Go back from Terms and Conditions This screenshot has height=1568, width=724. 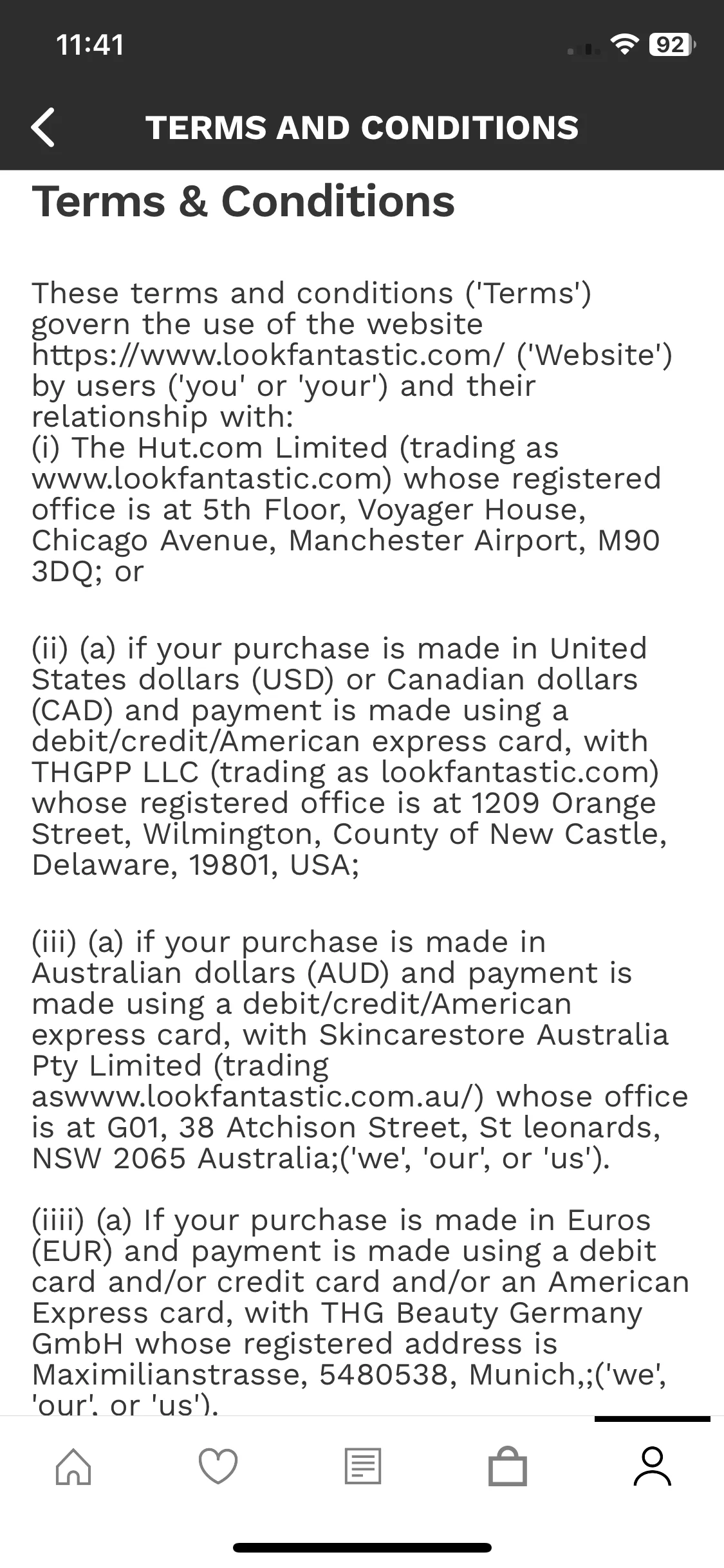pos(43,127)
